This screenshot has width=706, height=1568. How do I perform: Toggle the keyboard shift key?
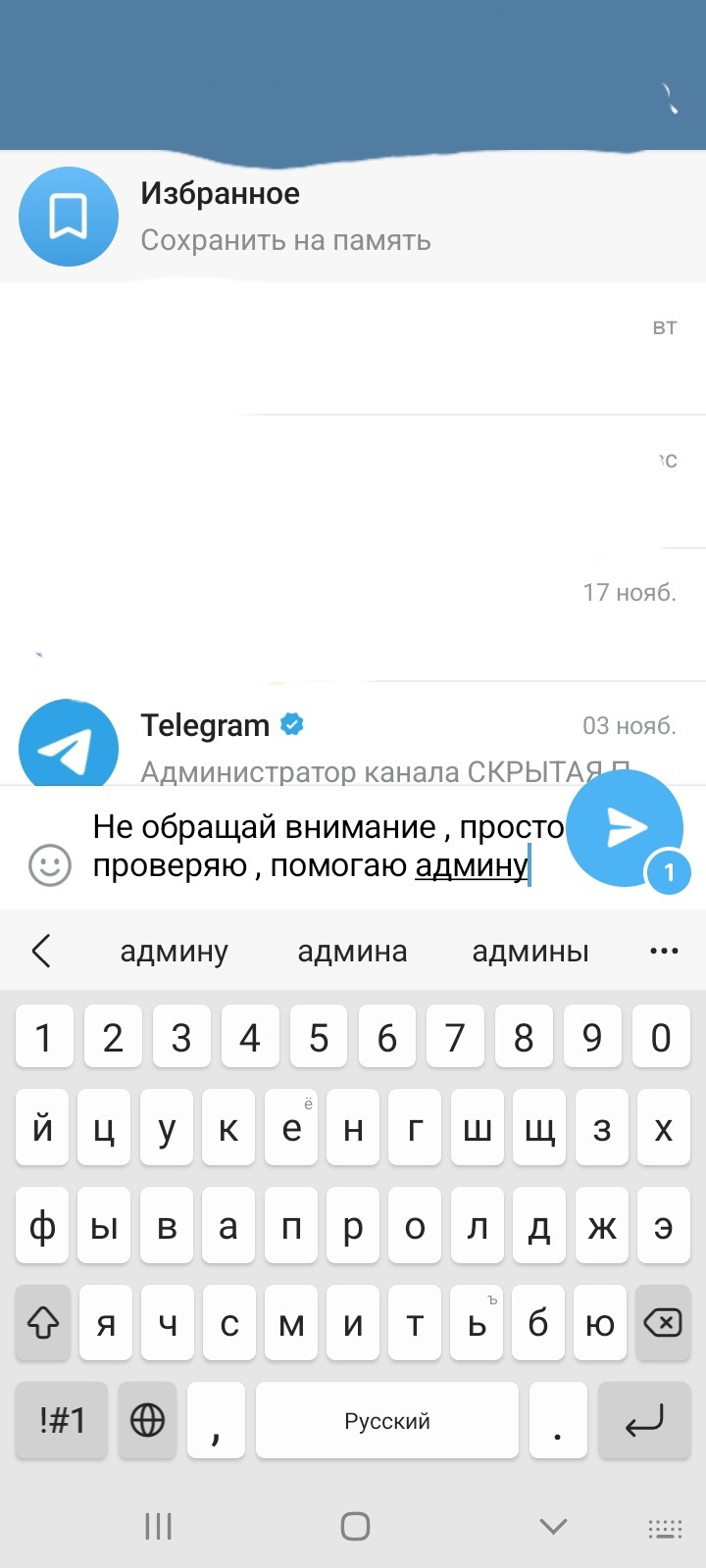click(x=42, y=1324)
